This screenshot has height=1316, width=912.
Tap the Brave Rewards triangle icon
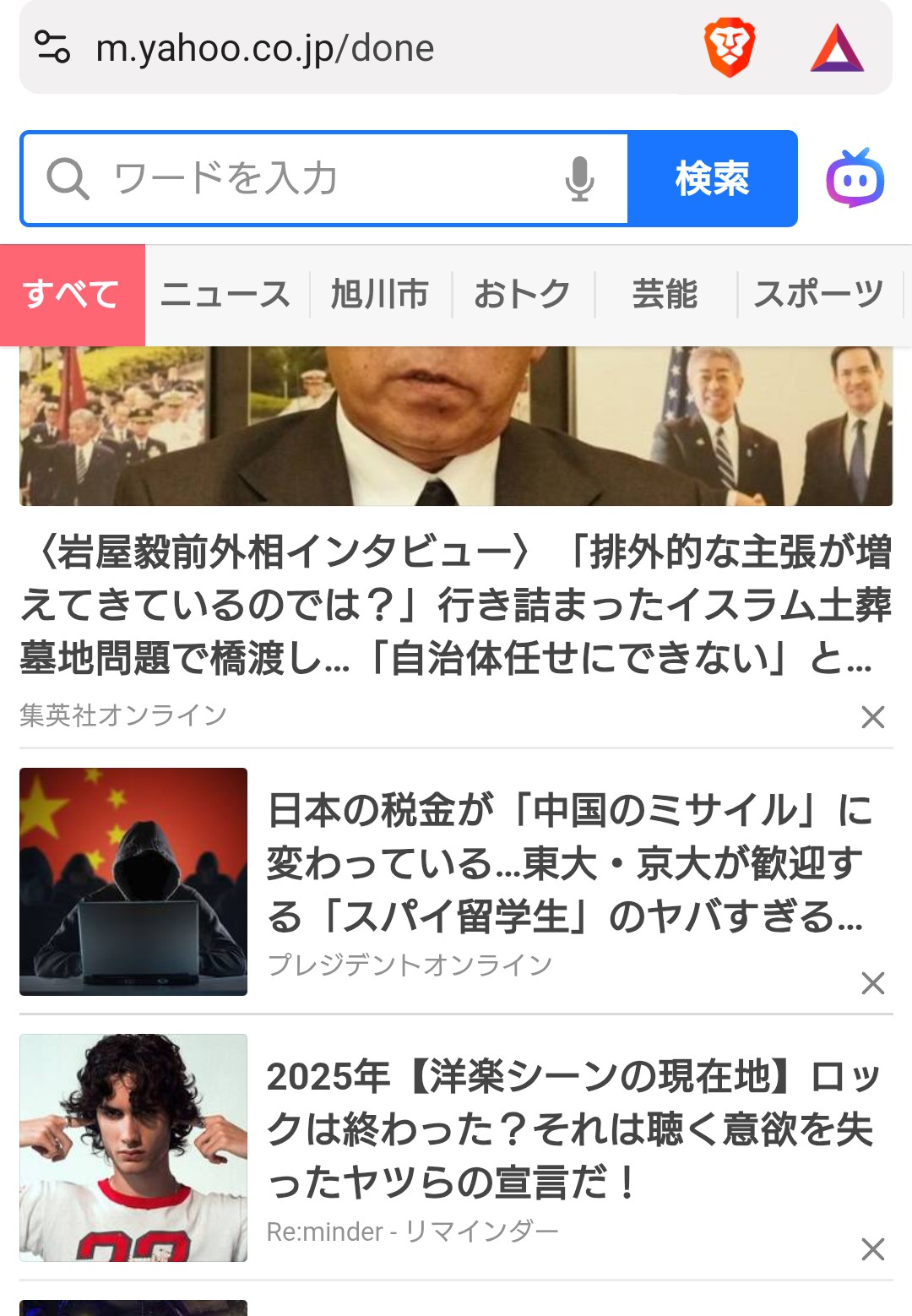click(836, 48)
